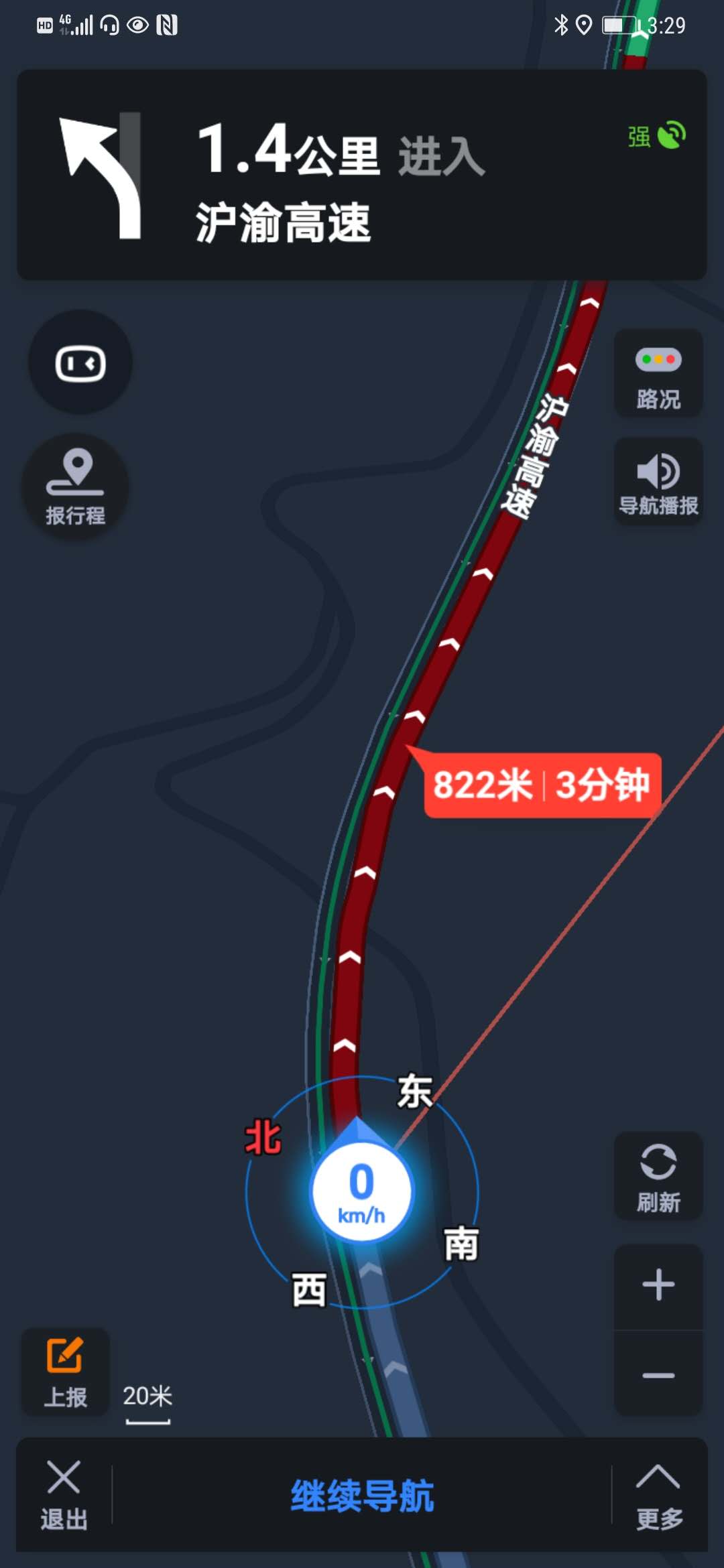724x1568 pixels.
Task: Switch to landscape screen mode
Action: tap(80, 363)
